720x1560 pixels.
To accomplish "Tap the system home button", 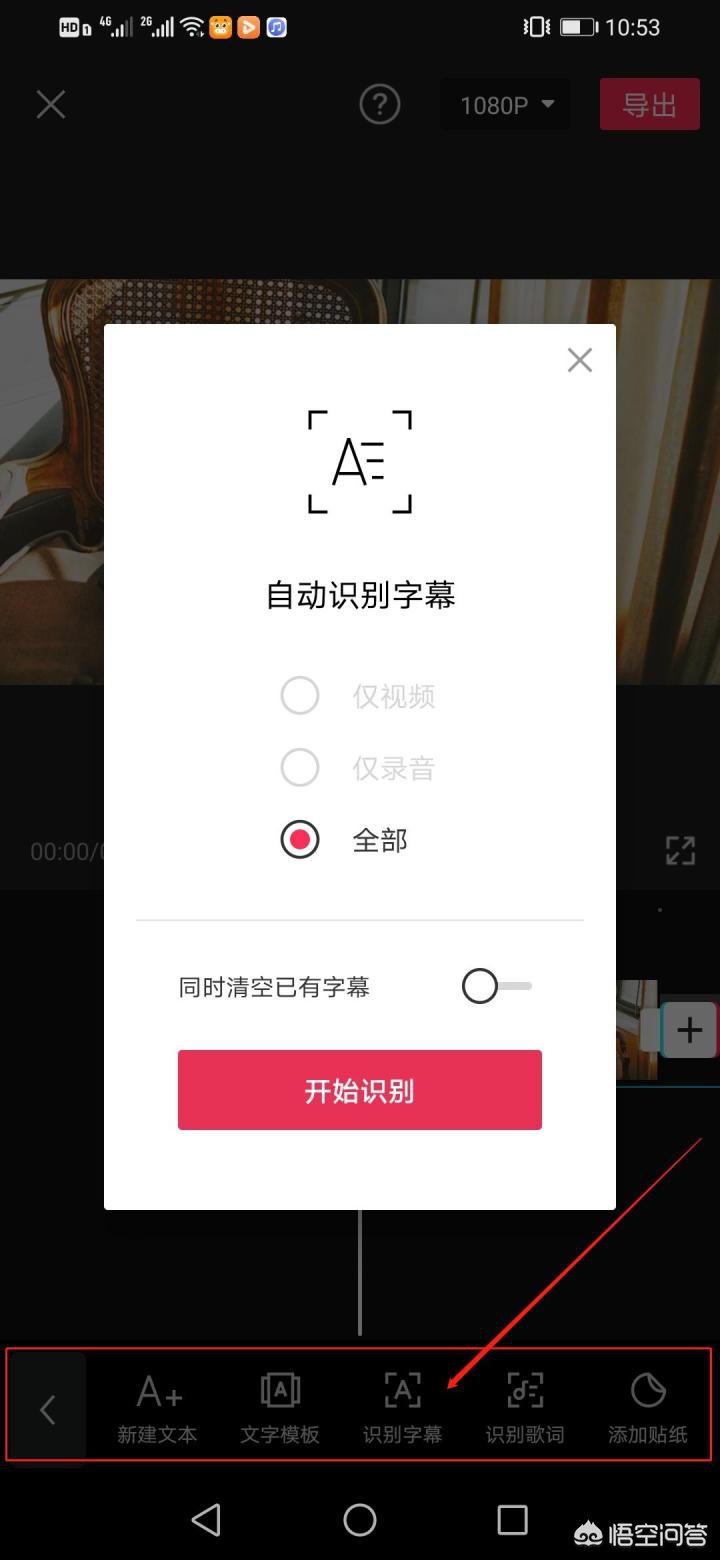I will pos(360,1520).
